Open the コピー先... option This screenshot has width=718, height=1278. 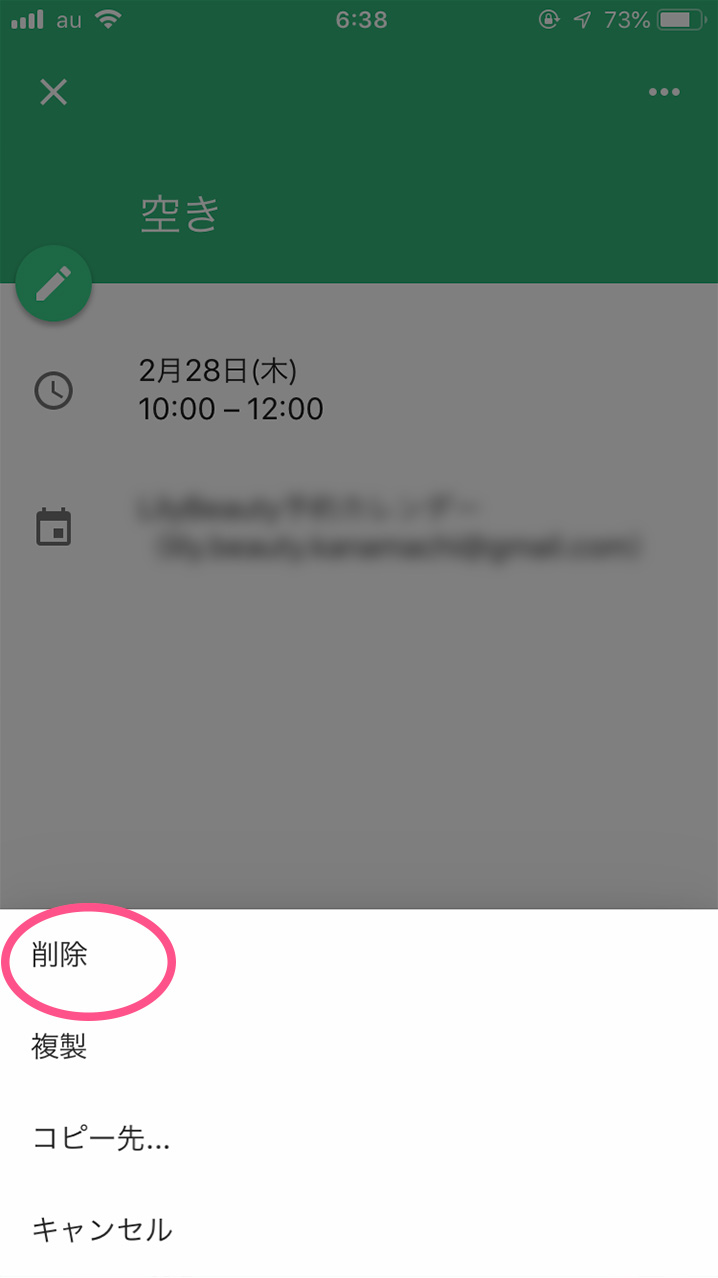359,1138
